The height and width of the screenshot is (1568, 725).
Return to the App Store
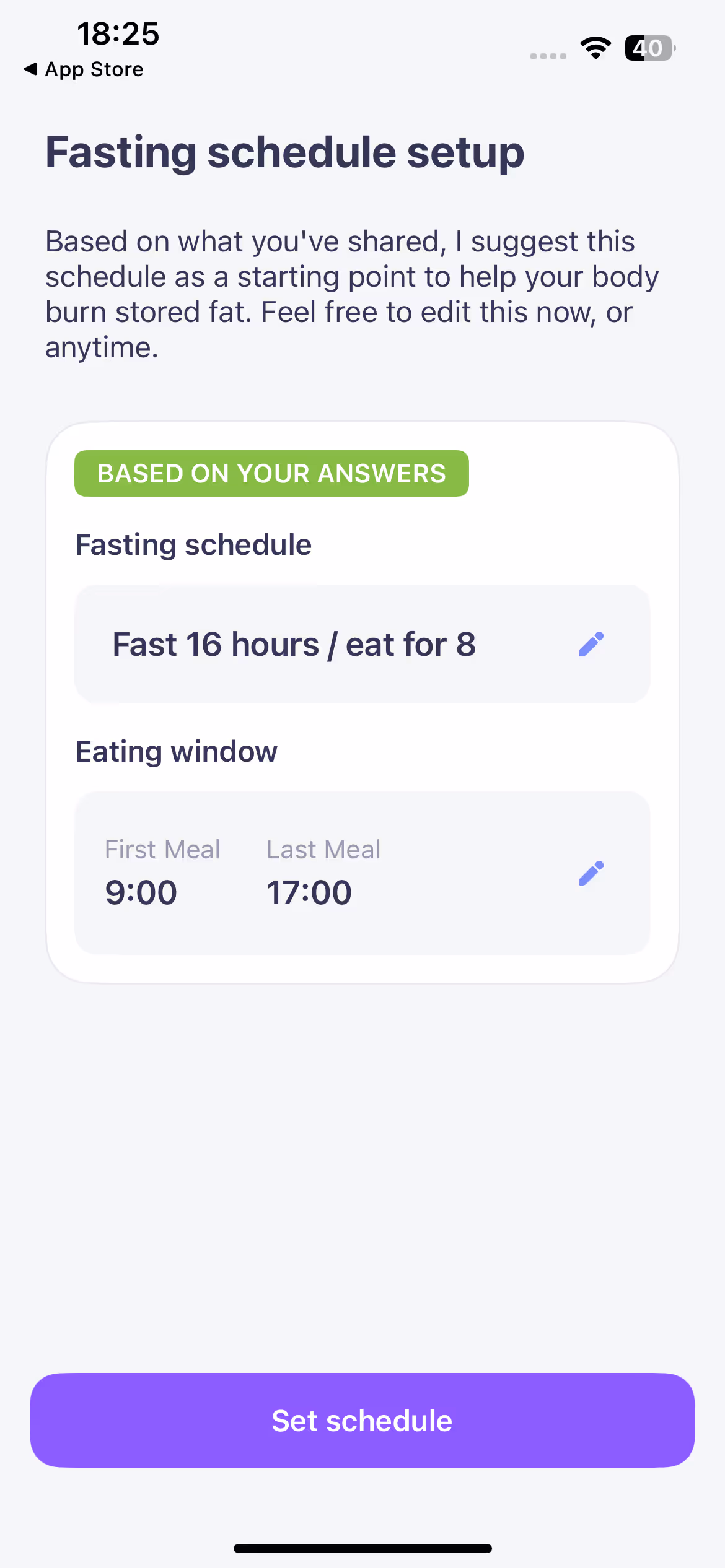click(84, 69)
